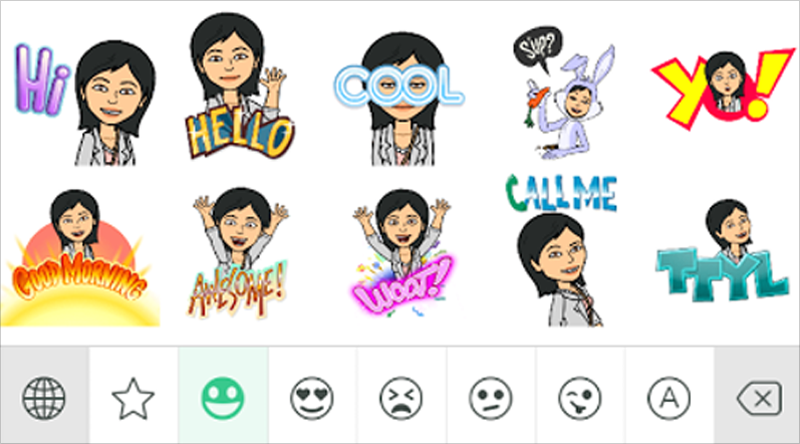Viewport: 800px width, 444px height.
Task: Select the "Hello" waving sticker
Action: 238,90
